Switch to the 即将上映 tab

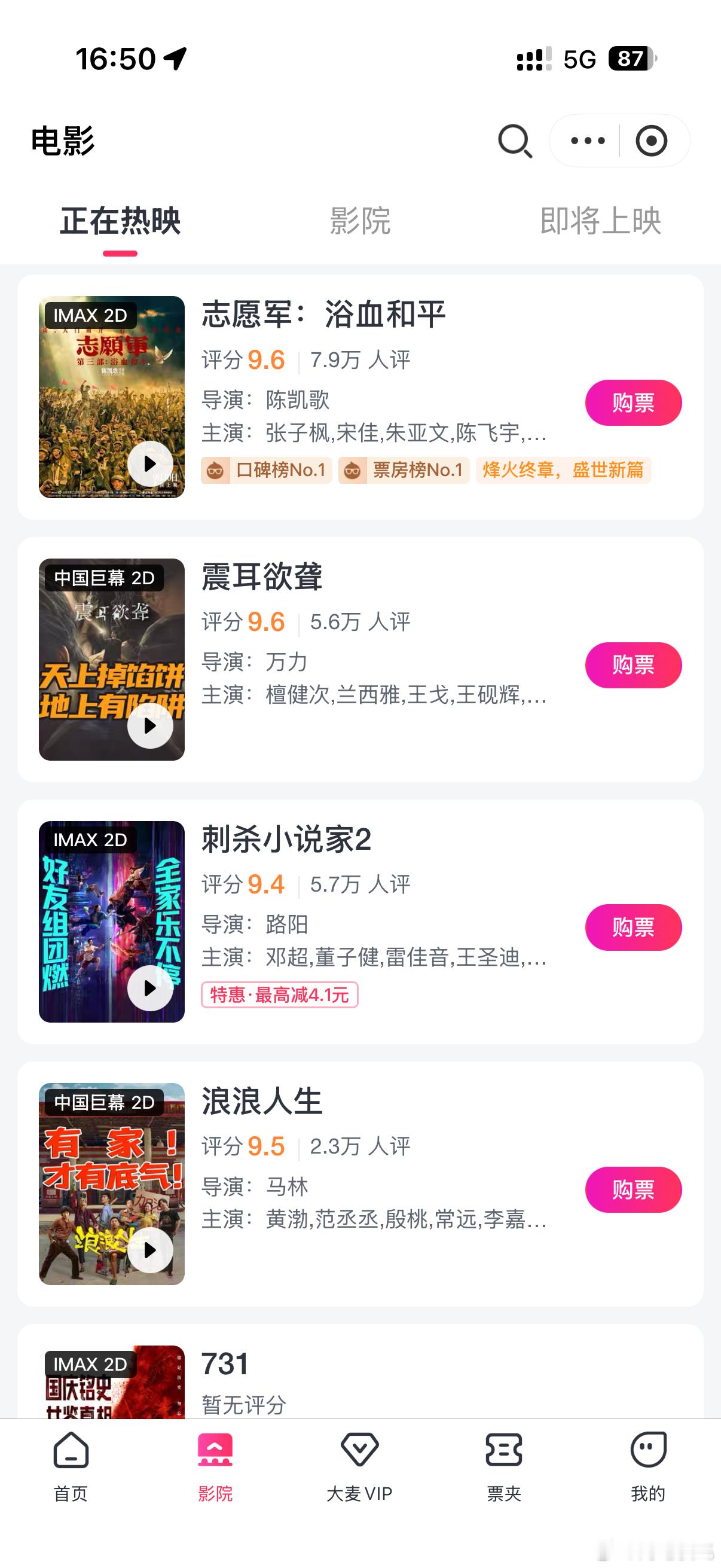[600, 220]
